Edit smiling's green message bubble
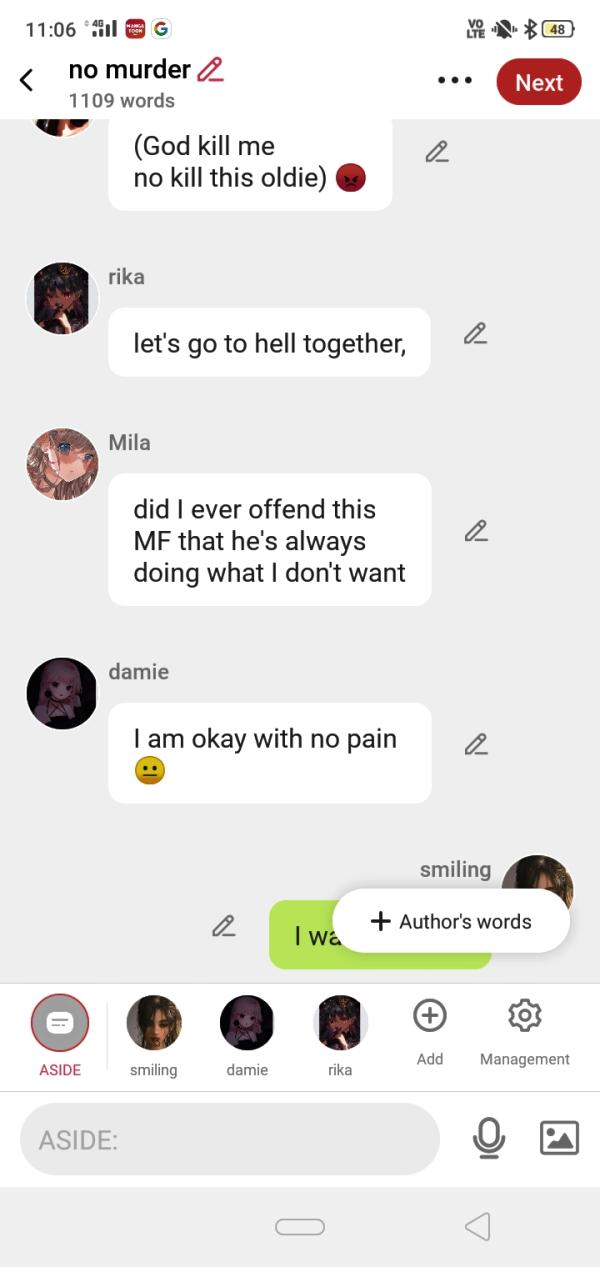 (223, 926)
